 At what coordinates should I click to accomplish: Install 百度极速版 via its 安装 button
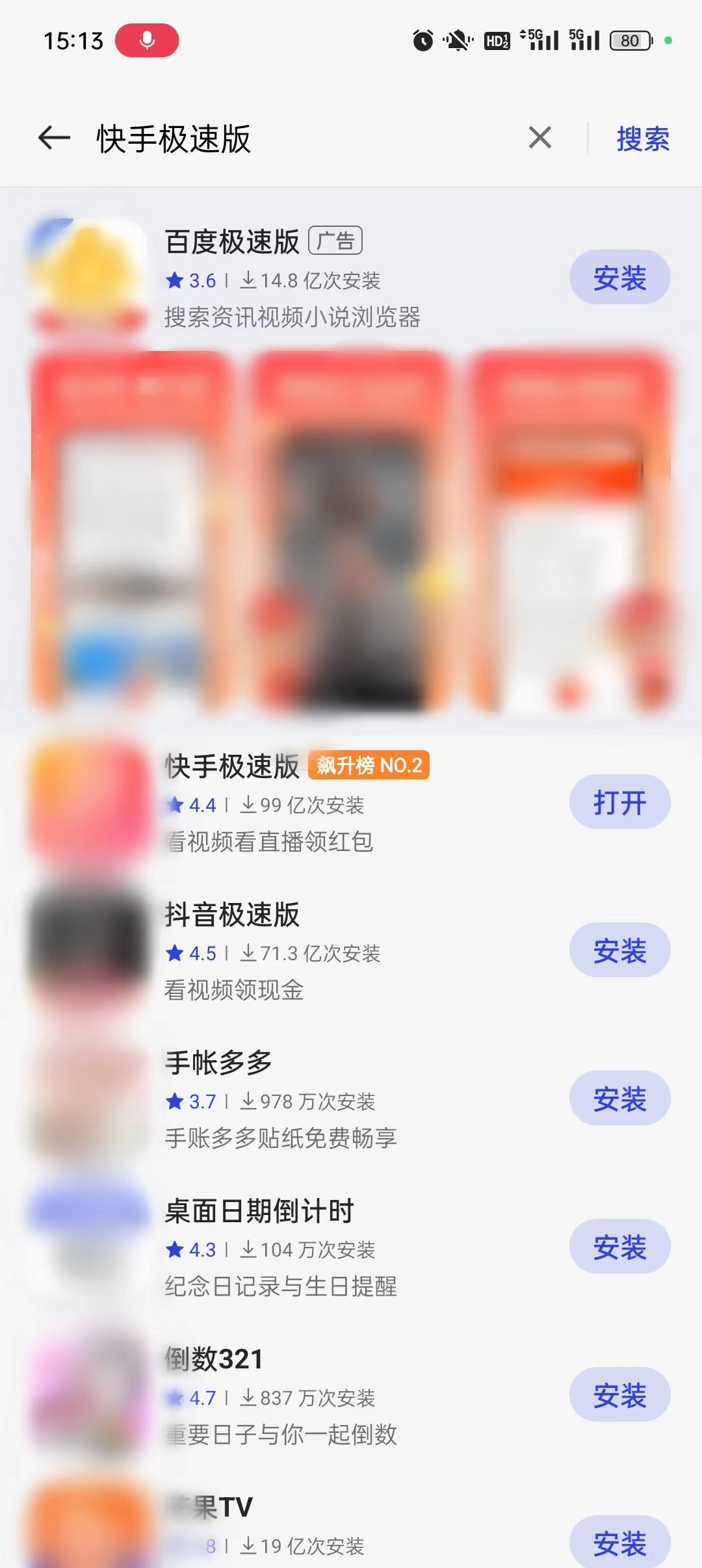[619, 278]
